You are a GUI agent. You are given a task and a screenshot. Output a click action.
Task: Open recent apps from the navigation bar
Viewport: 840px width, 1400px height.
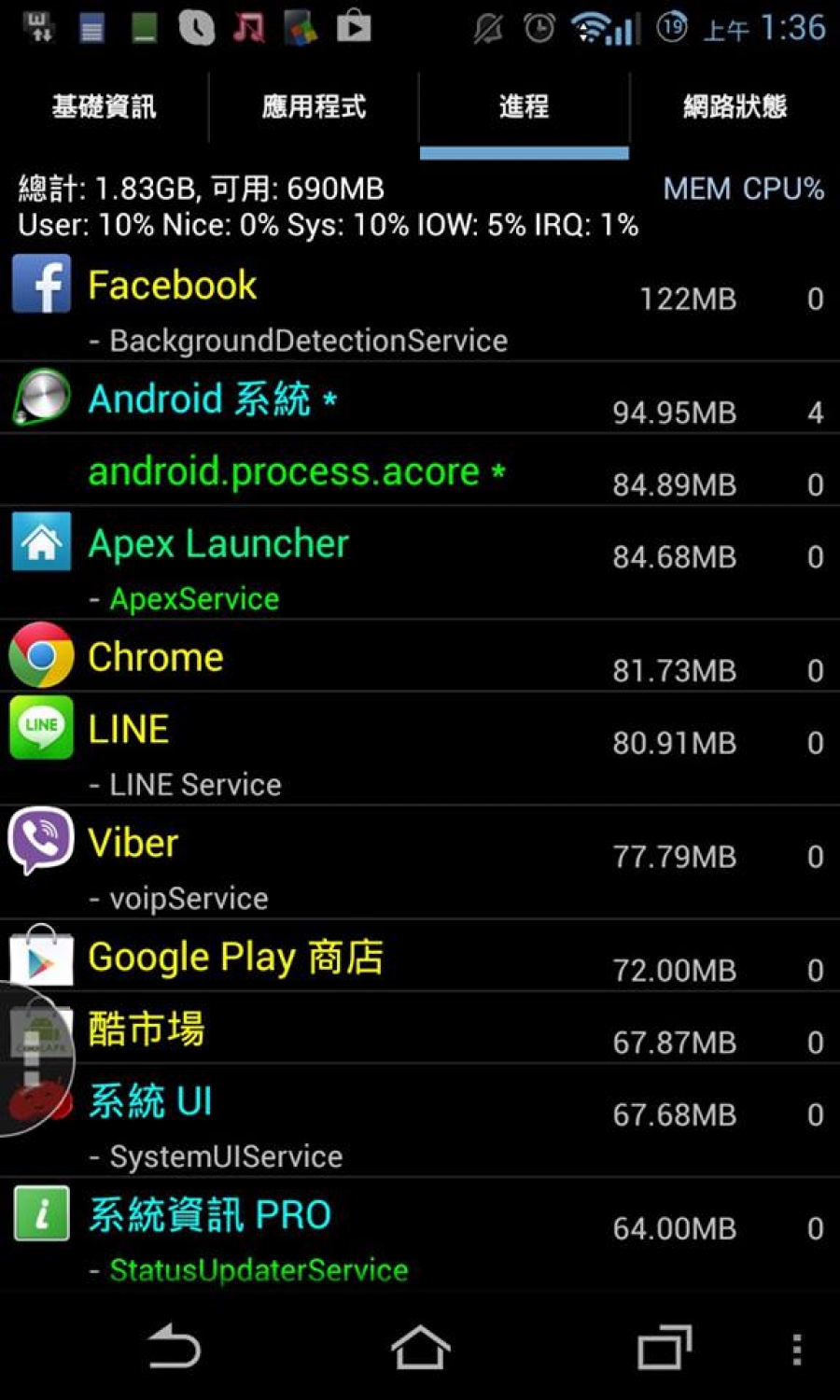(665, 1348)
